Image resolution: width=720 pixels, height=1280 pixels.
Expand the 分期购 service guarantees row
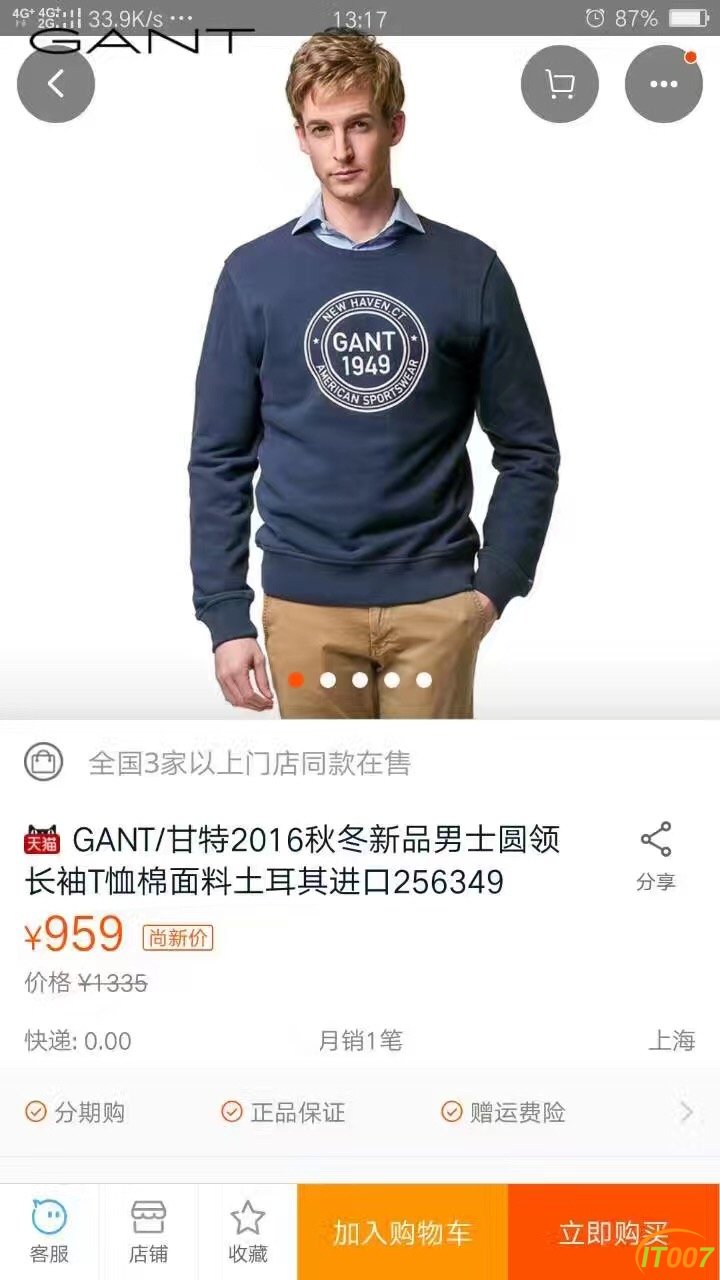pos(360,1112)
